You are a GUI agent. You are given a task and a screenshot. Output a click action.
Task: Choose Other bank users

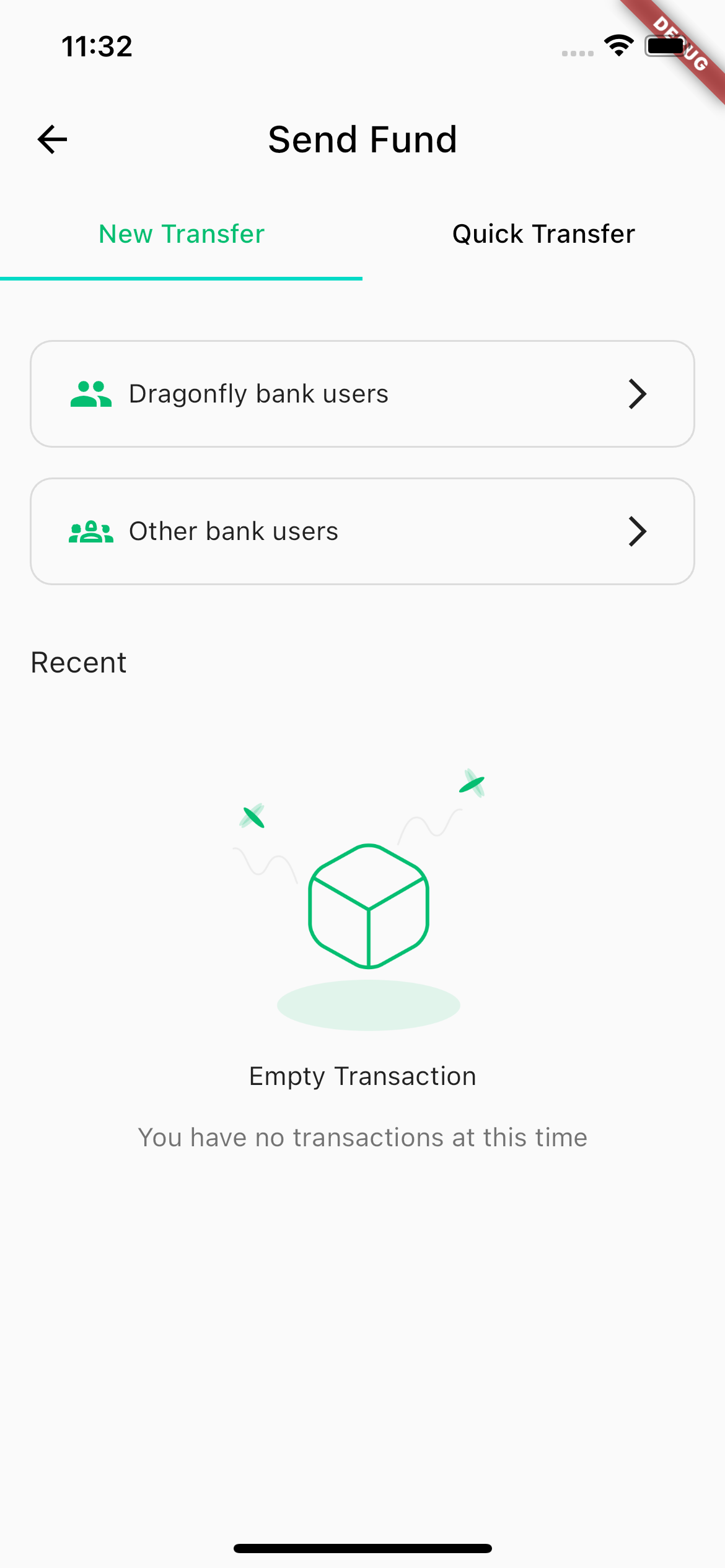[x=362, y=531]
